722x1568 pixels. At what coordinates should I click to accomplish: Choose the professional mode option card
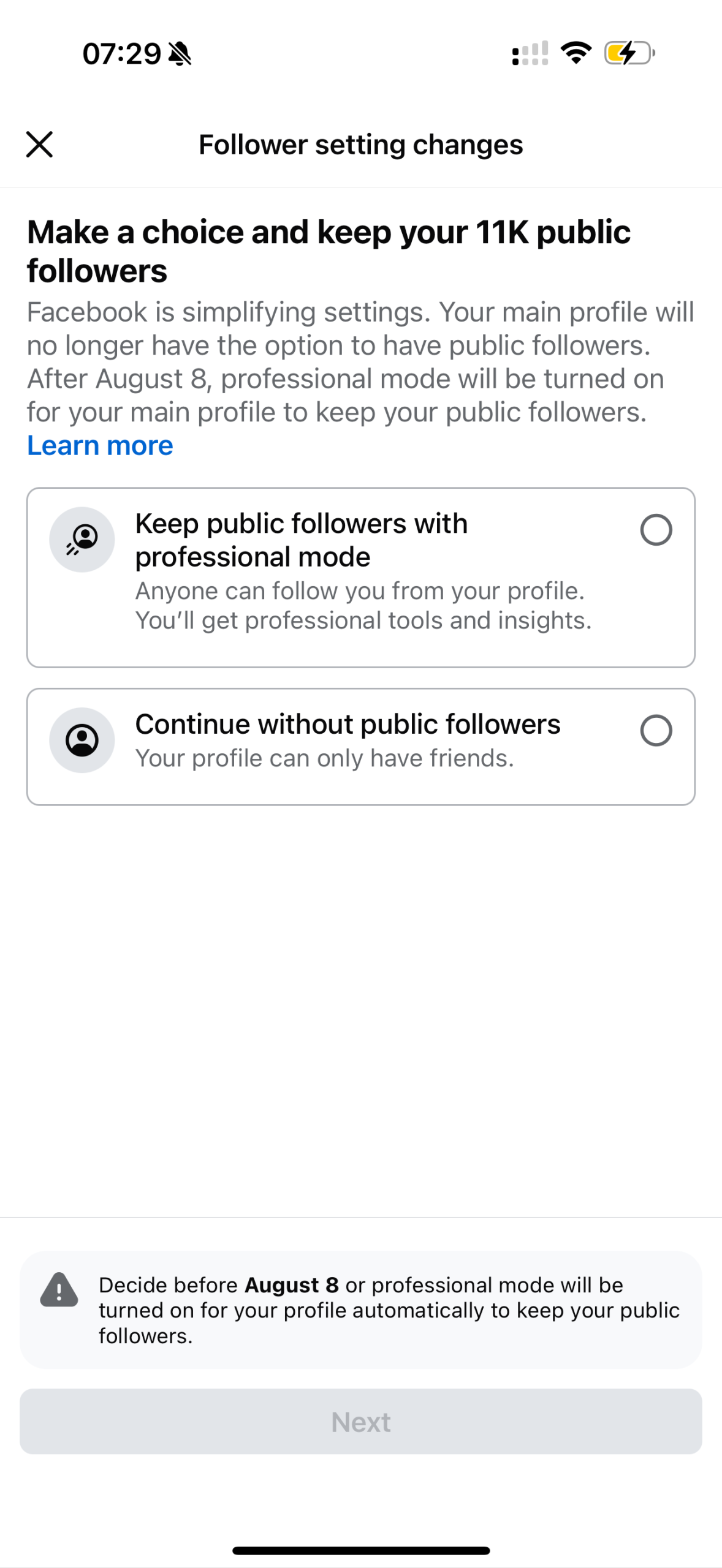[361, 576]
